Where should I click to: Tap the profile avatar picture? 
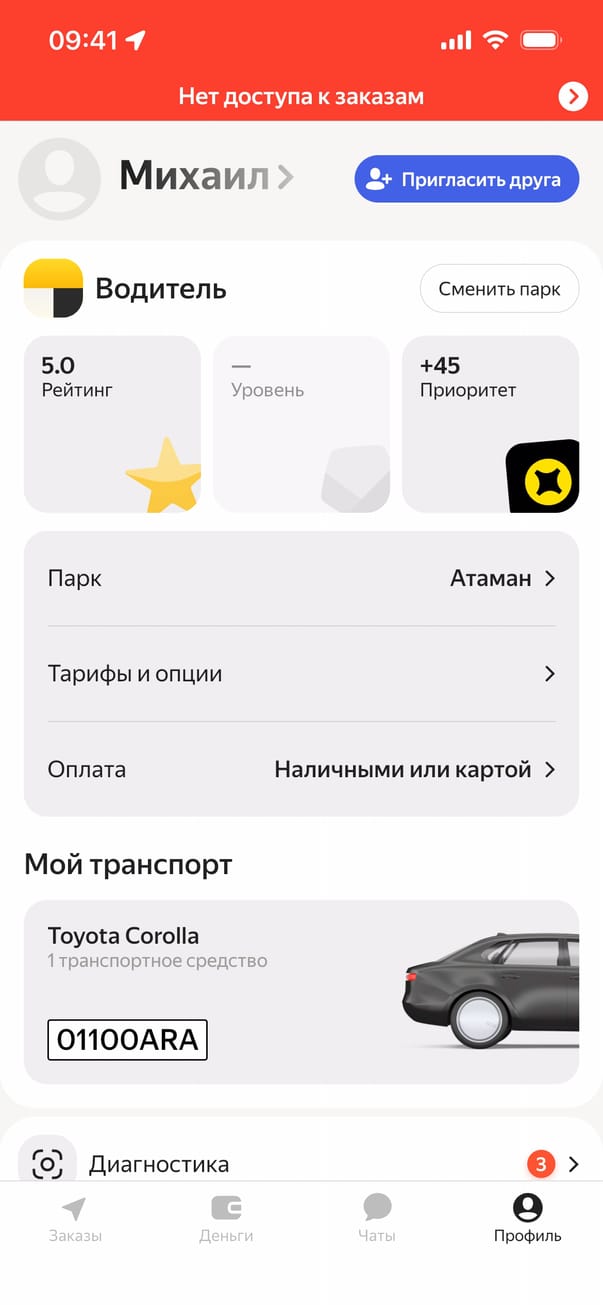60,179
